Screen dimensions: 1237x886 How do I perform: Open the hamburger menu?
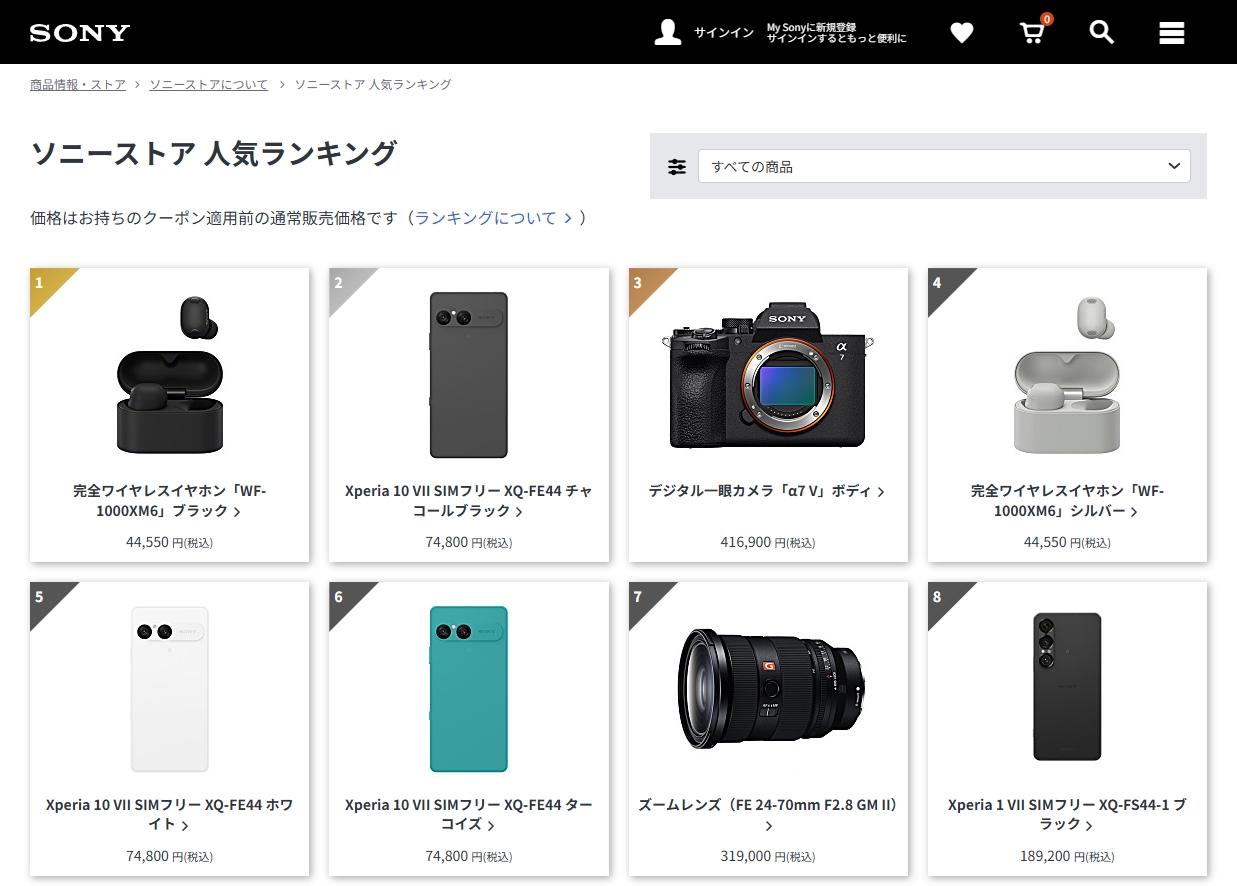pos(1171,33)
